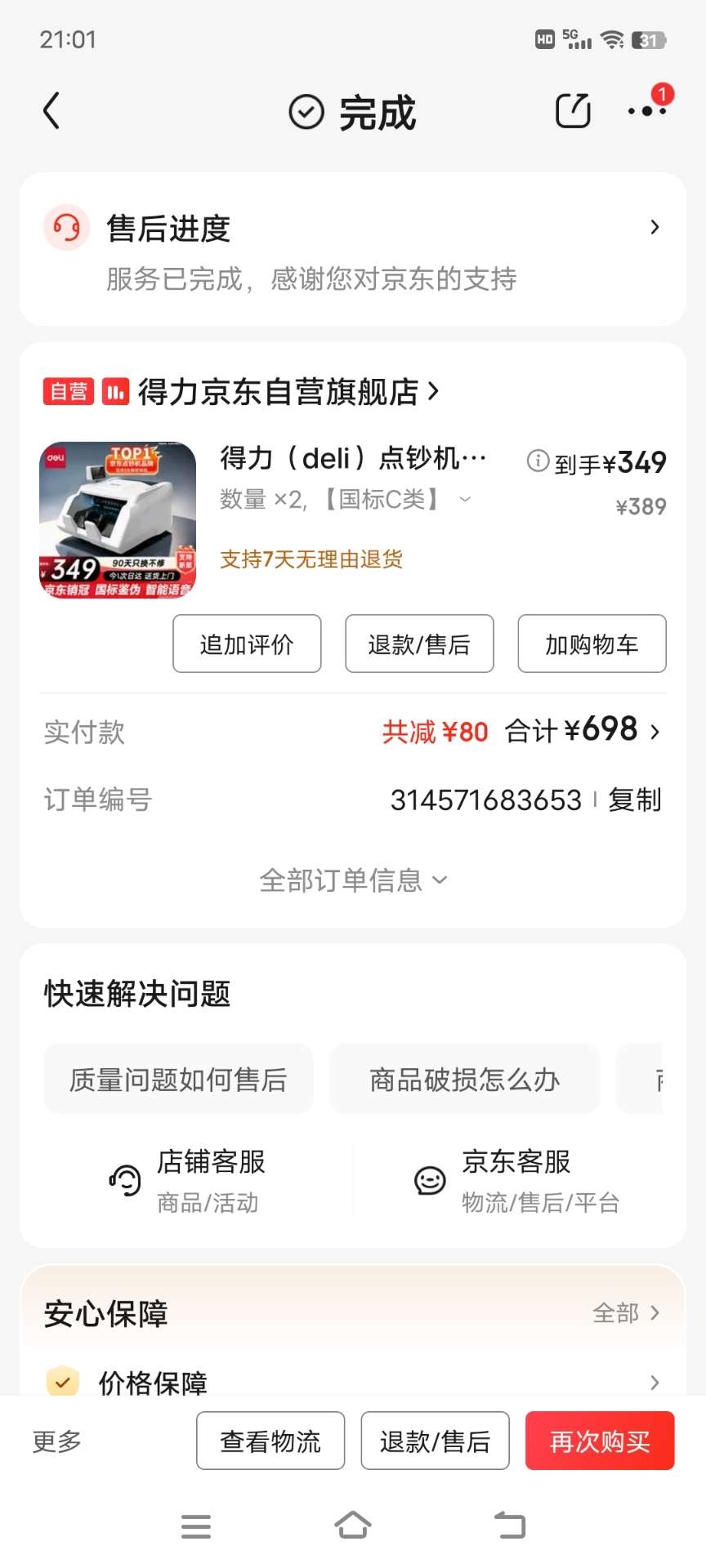Tap 查看物流 to track the shipment

[270, 1441]
